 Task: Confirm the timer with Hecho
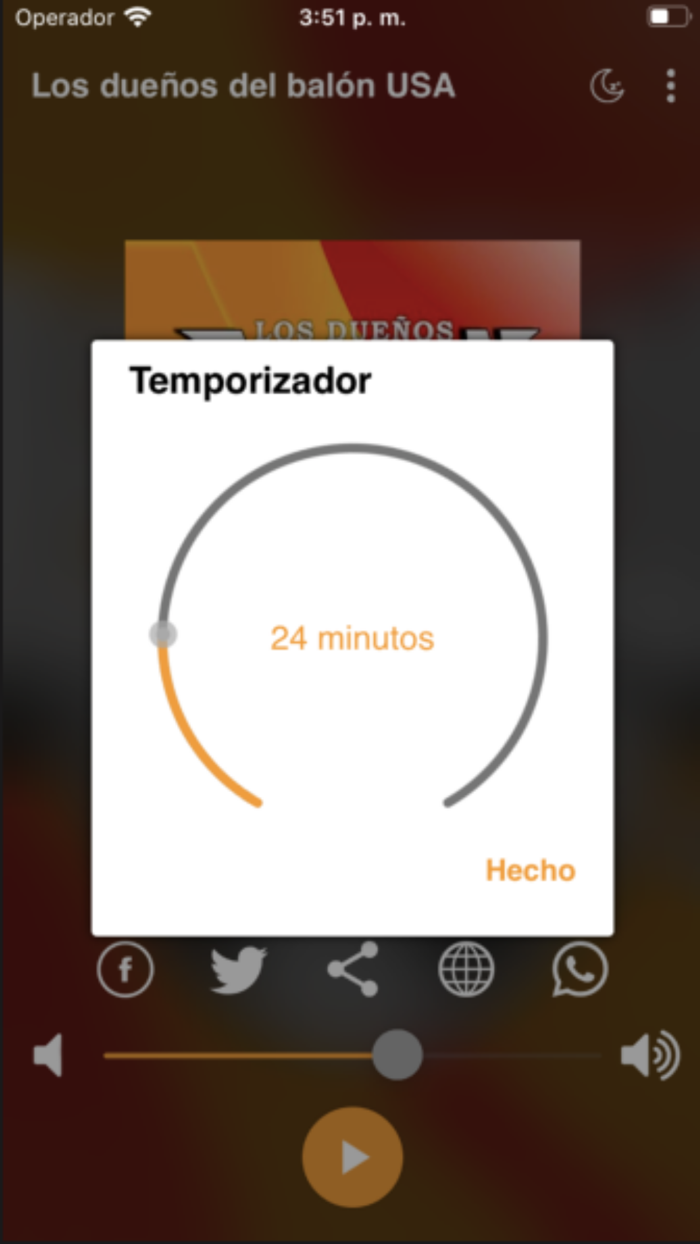(x=530, y=870)
